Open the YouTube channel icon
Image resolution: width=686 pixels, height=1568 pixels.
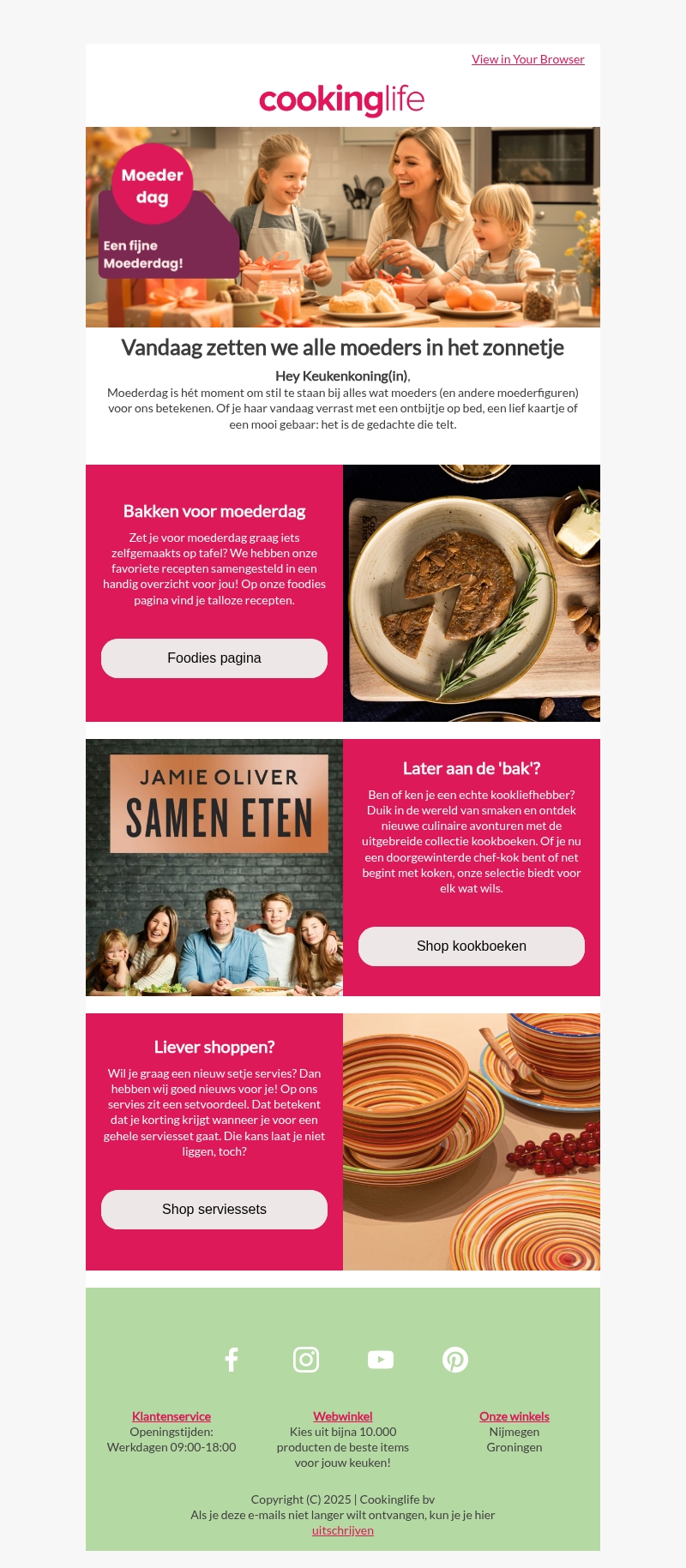coord(381,1360)
